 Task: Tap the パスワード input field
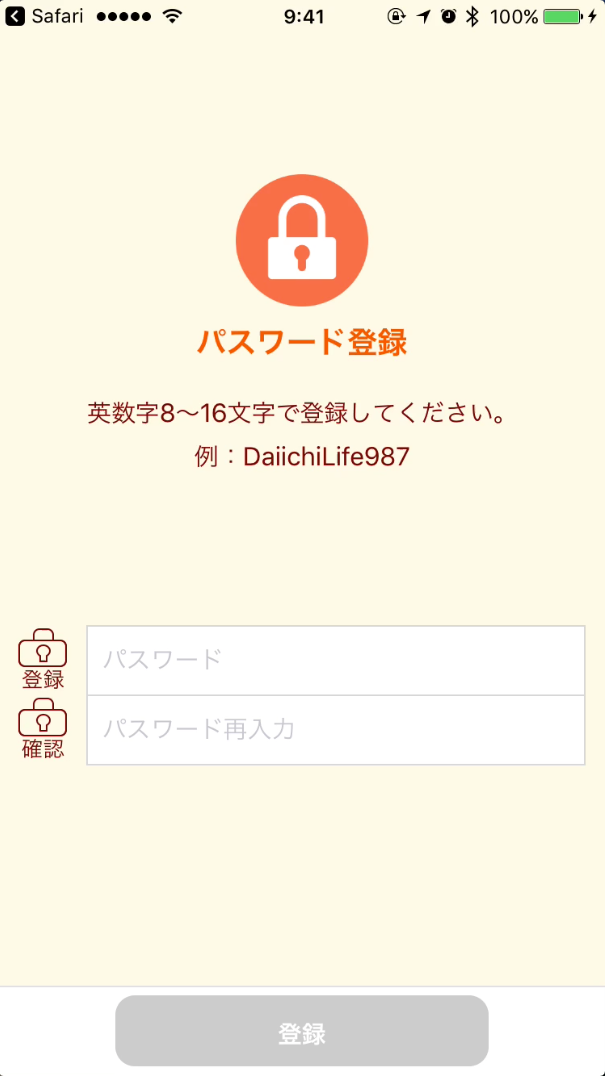tap(335, 660)
